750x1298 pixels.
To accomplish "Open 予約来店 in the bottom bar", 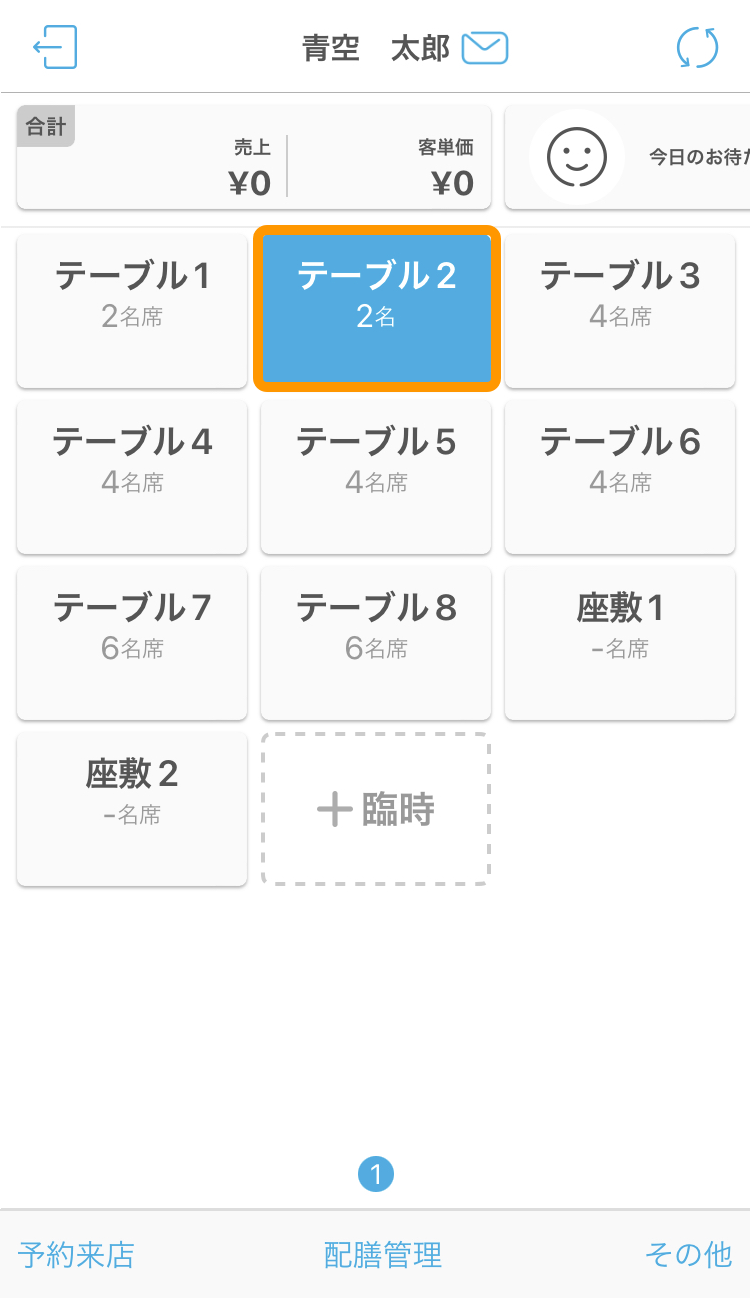I will point(74,1254).
